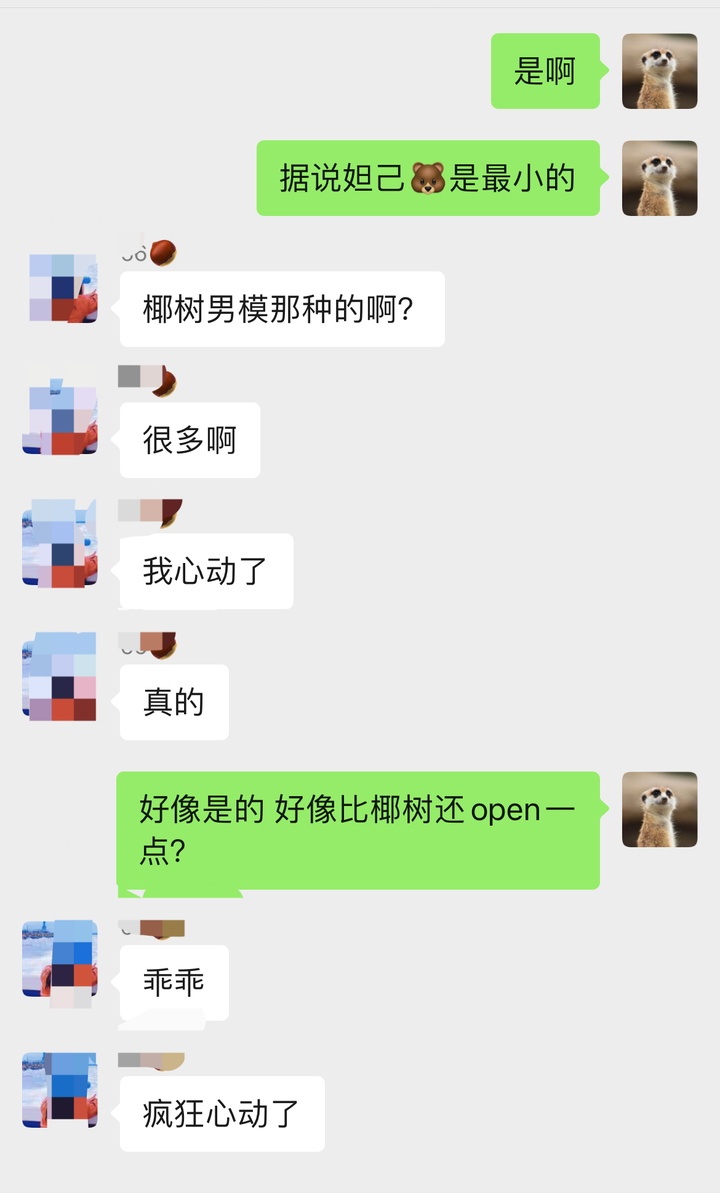Tap meerkat avatar beside 好像是的 message

(x=659, y=809)
